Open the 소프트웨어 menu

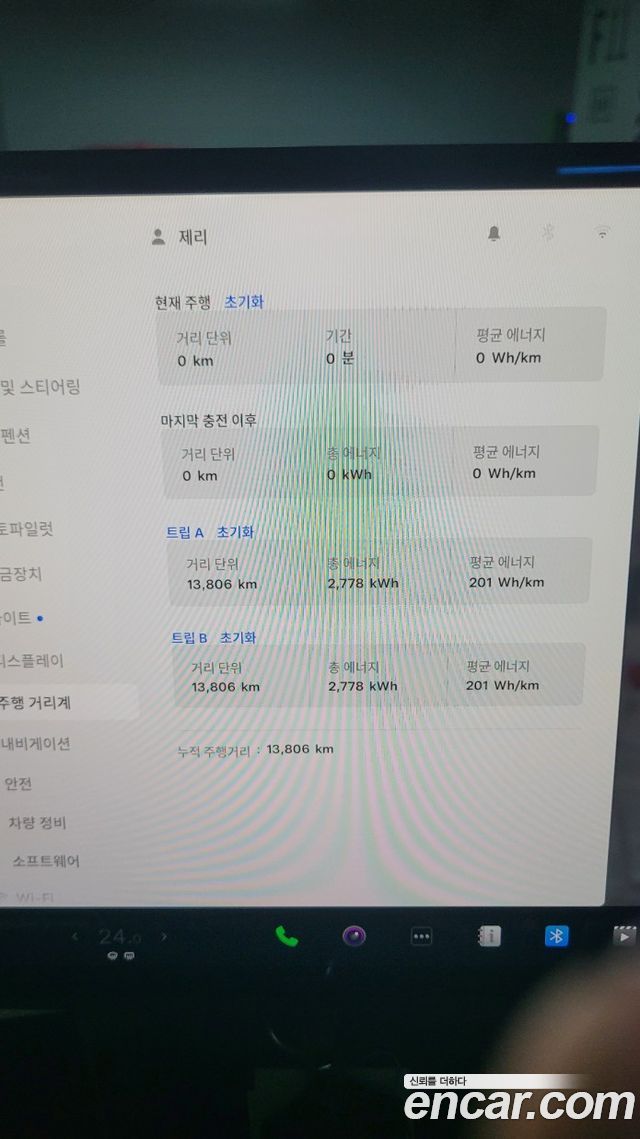tap(45, 860)
